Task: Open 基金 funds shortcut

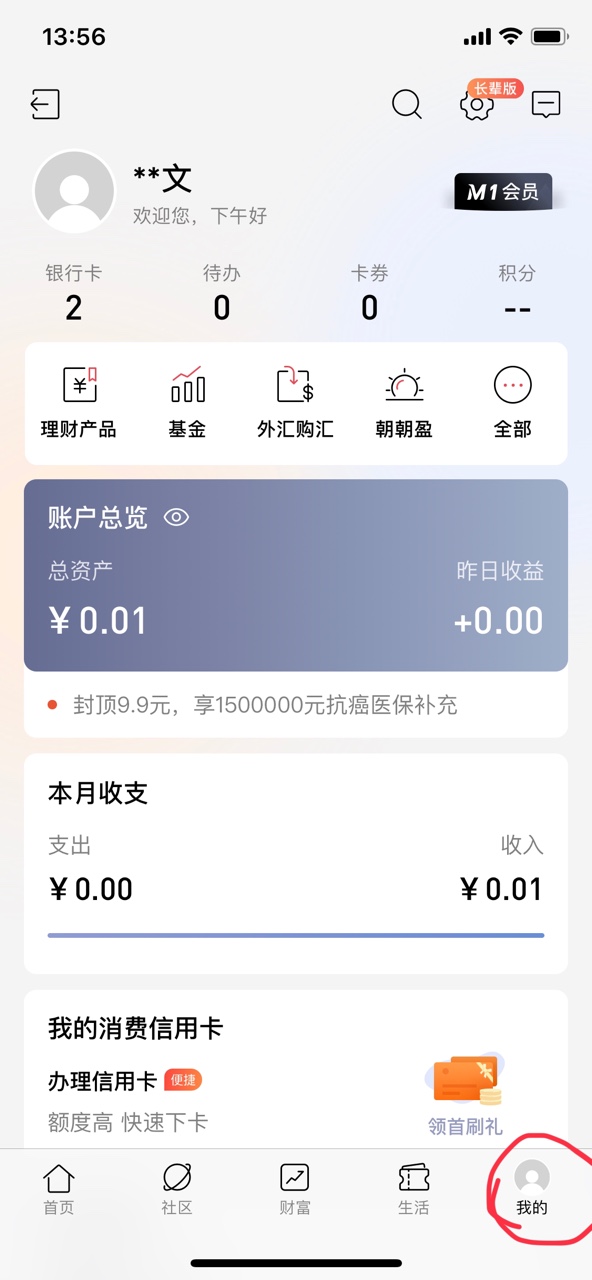Action: coord(187,403)
